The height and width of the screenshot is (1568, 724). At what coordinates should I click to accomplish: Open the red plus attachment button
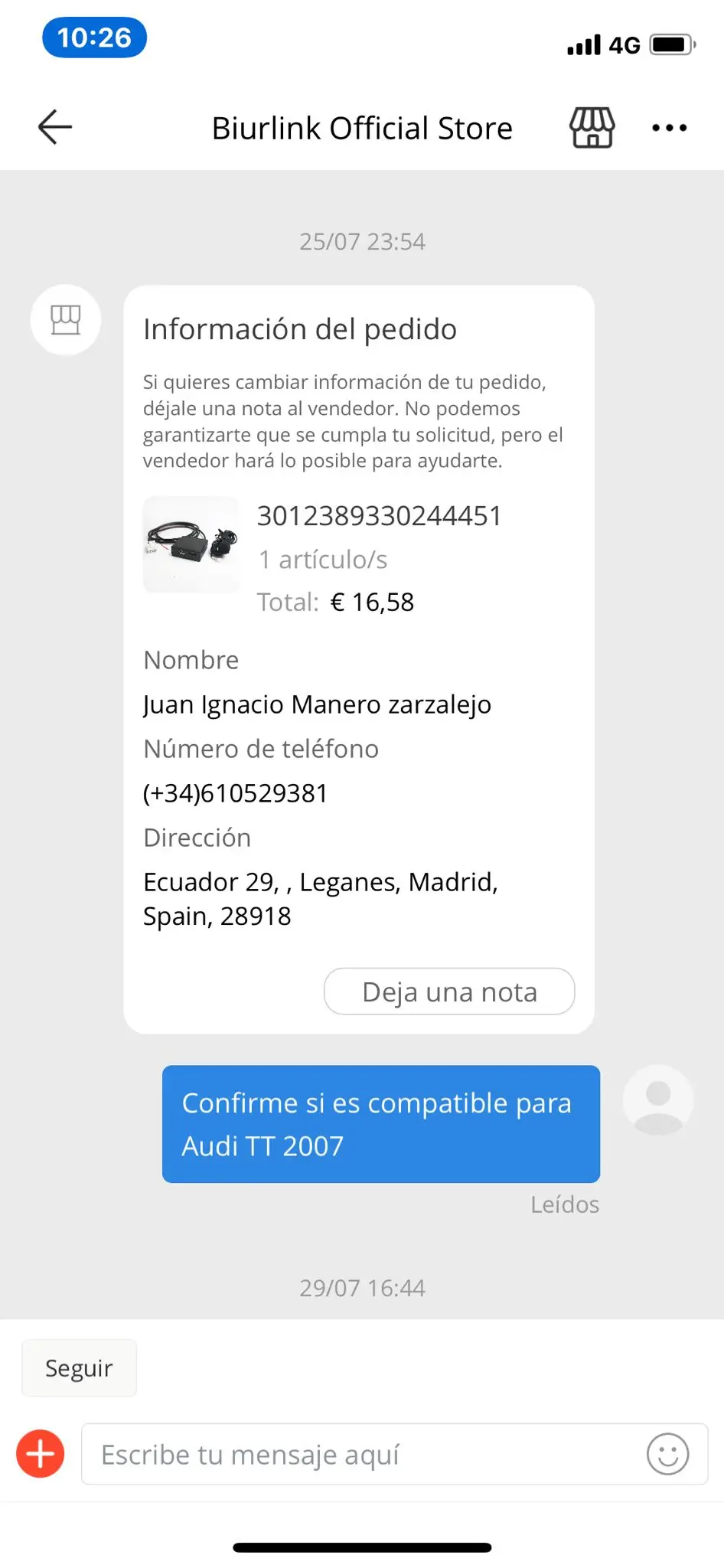tap(41, 1454)
